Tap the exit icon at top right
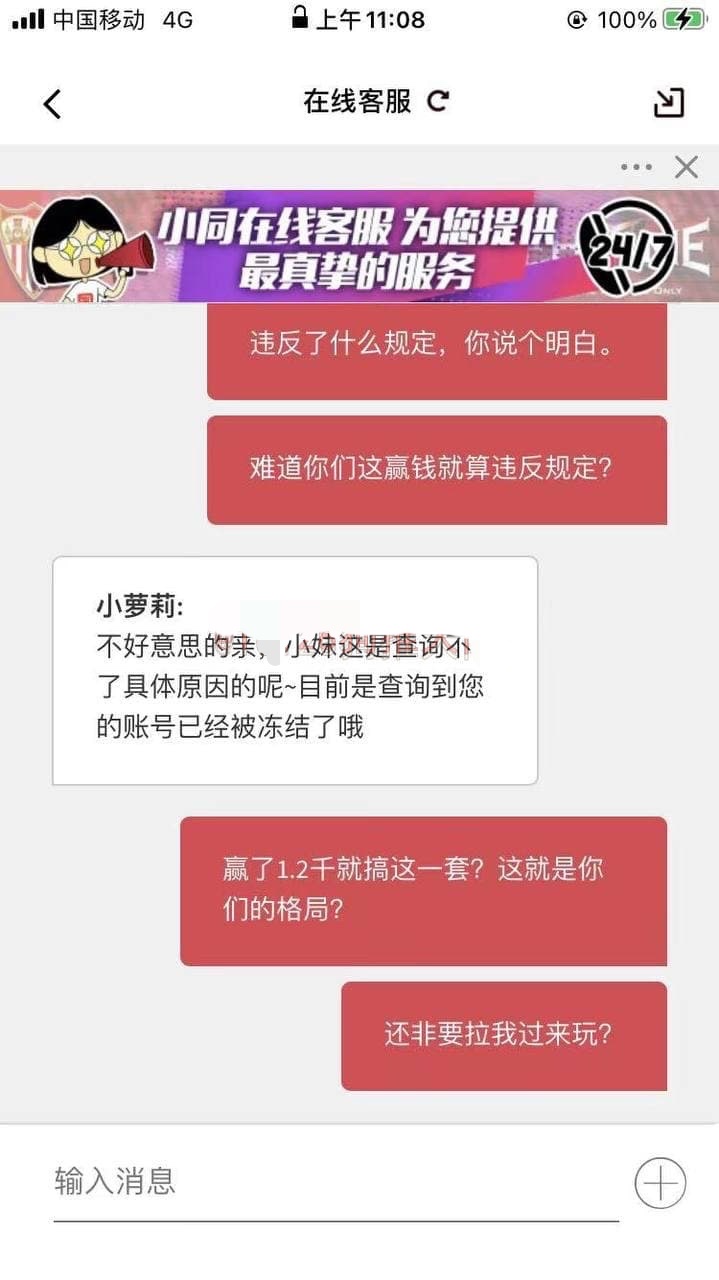 click(x=668, y=103)
